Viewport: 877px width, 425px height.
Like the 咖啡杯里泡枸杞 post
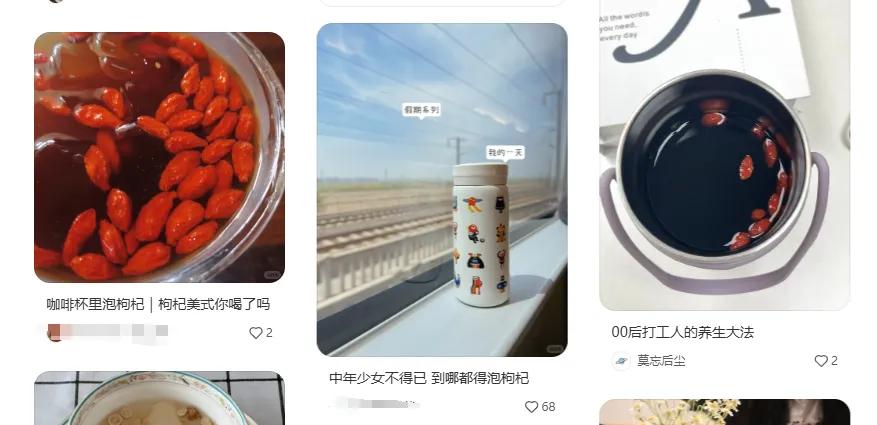click(x=255, y=333)
